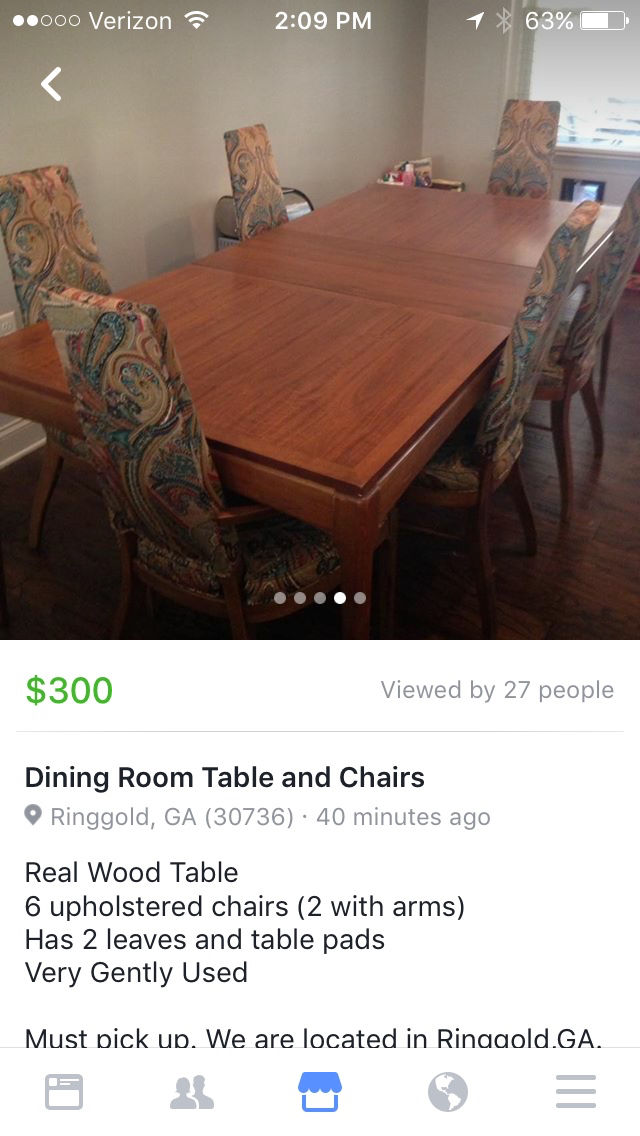Open the Notifications globe tab
This screenshot has height=1136, width=640.
click(448, 1091)
